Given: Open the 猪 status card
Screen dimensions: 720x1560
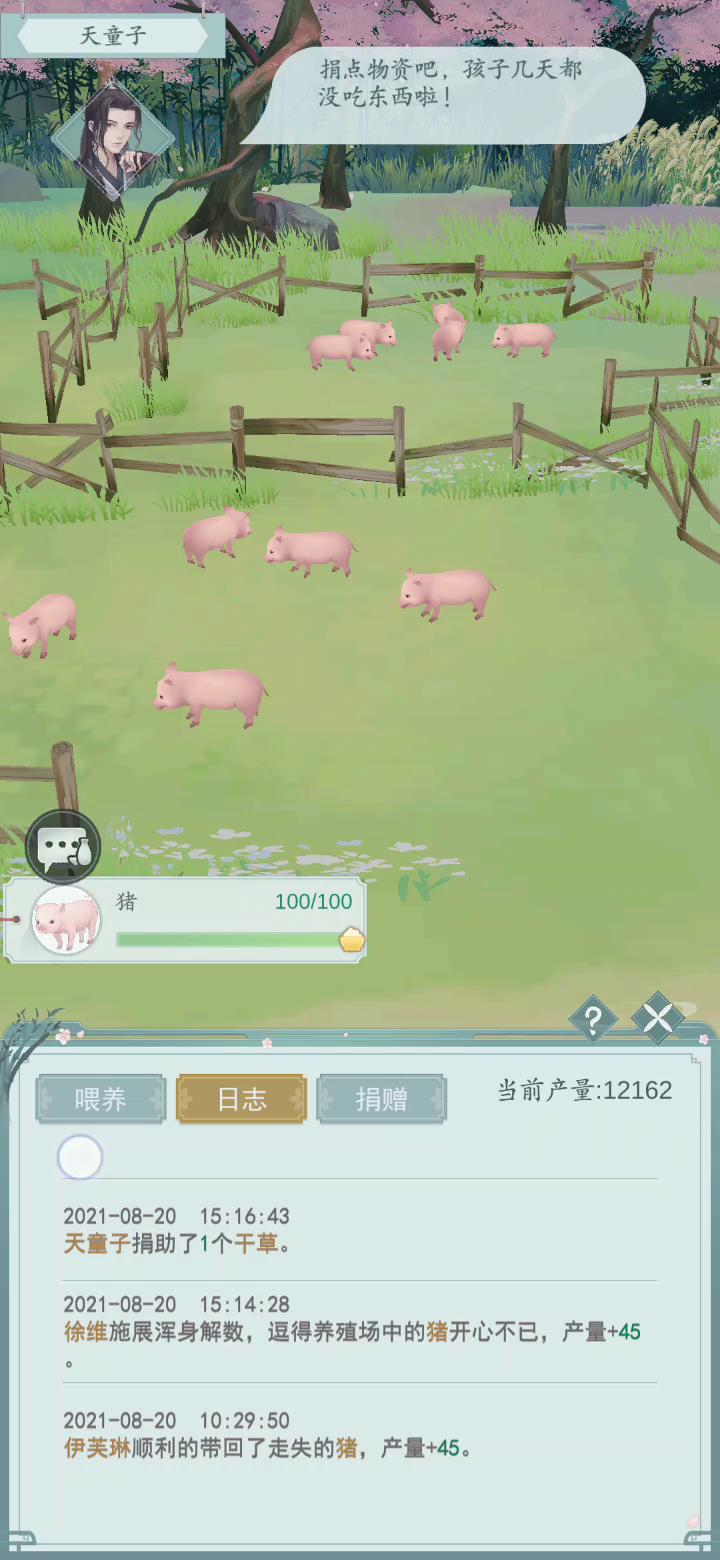Looking at the screenshot, I should click(x=185, y=920).
